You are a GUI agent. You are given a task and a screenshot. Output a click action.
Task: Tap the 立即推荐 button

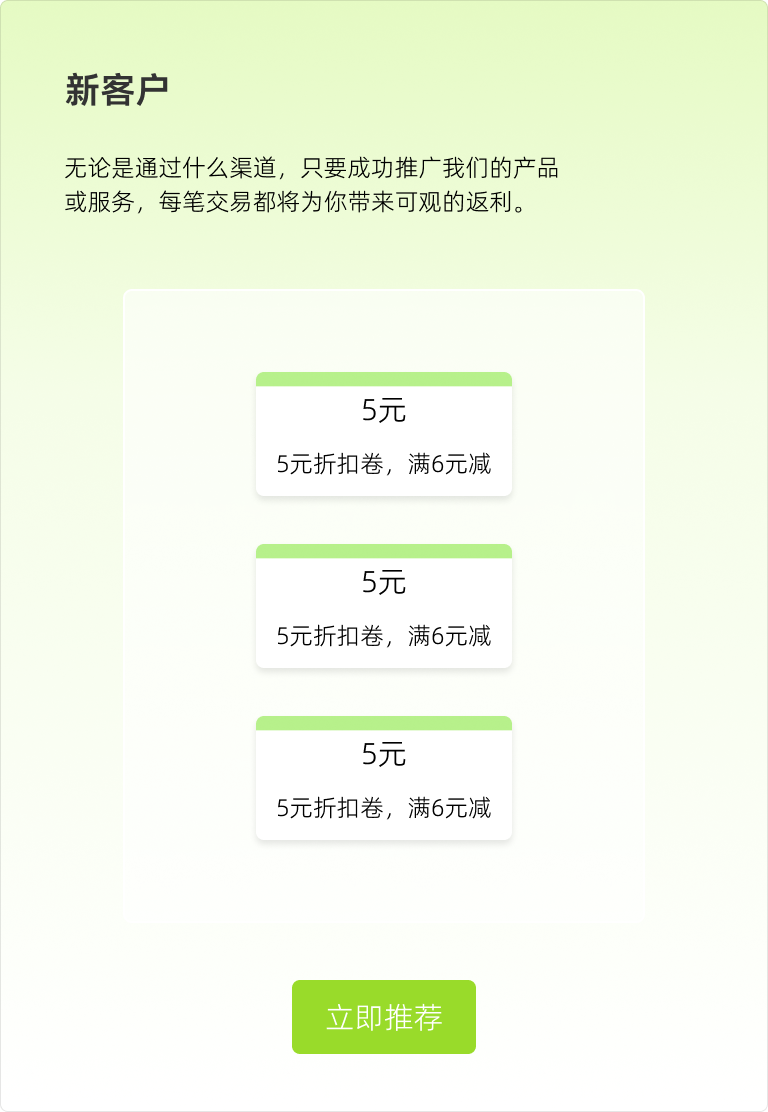384,1017
